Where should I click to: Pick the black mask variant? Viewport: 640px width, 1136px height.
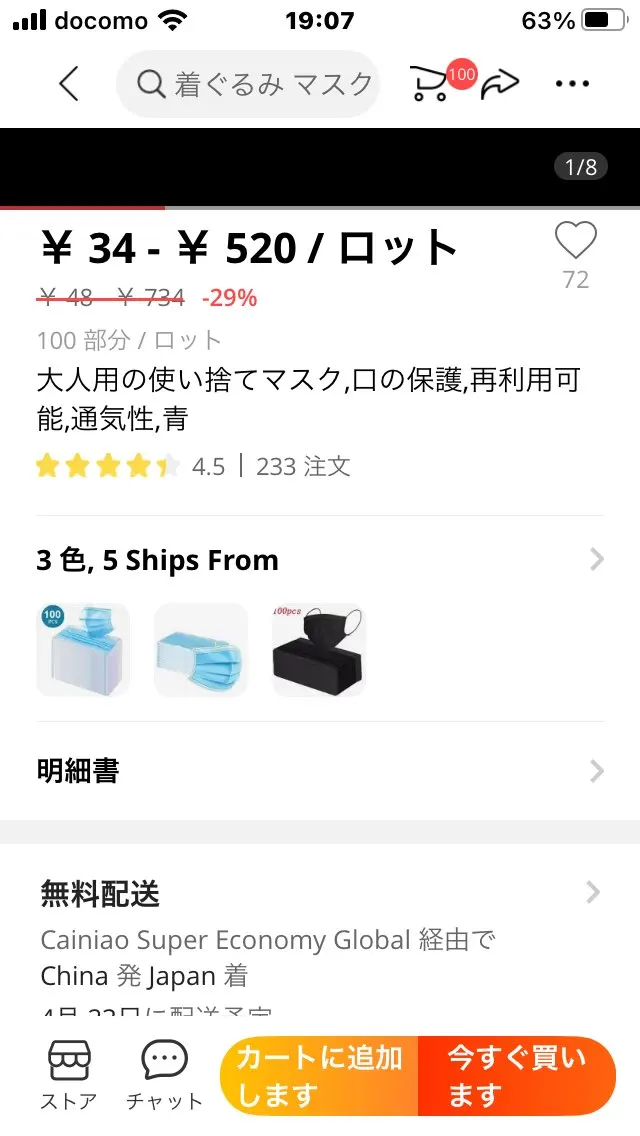tap(319, 650)
